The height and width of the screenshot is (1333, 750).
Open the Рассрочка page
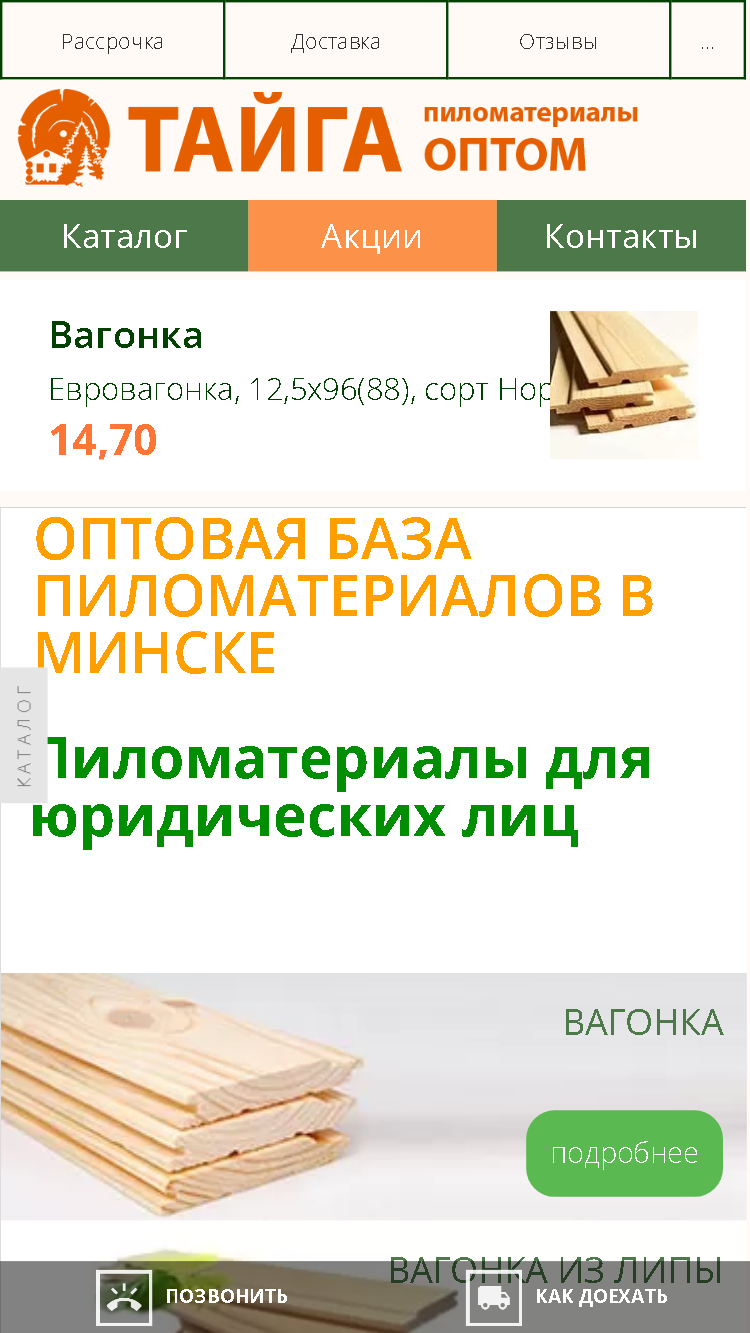[x=112, y=41]
